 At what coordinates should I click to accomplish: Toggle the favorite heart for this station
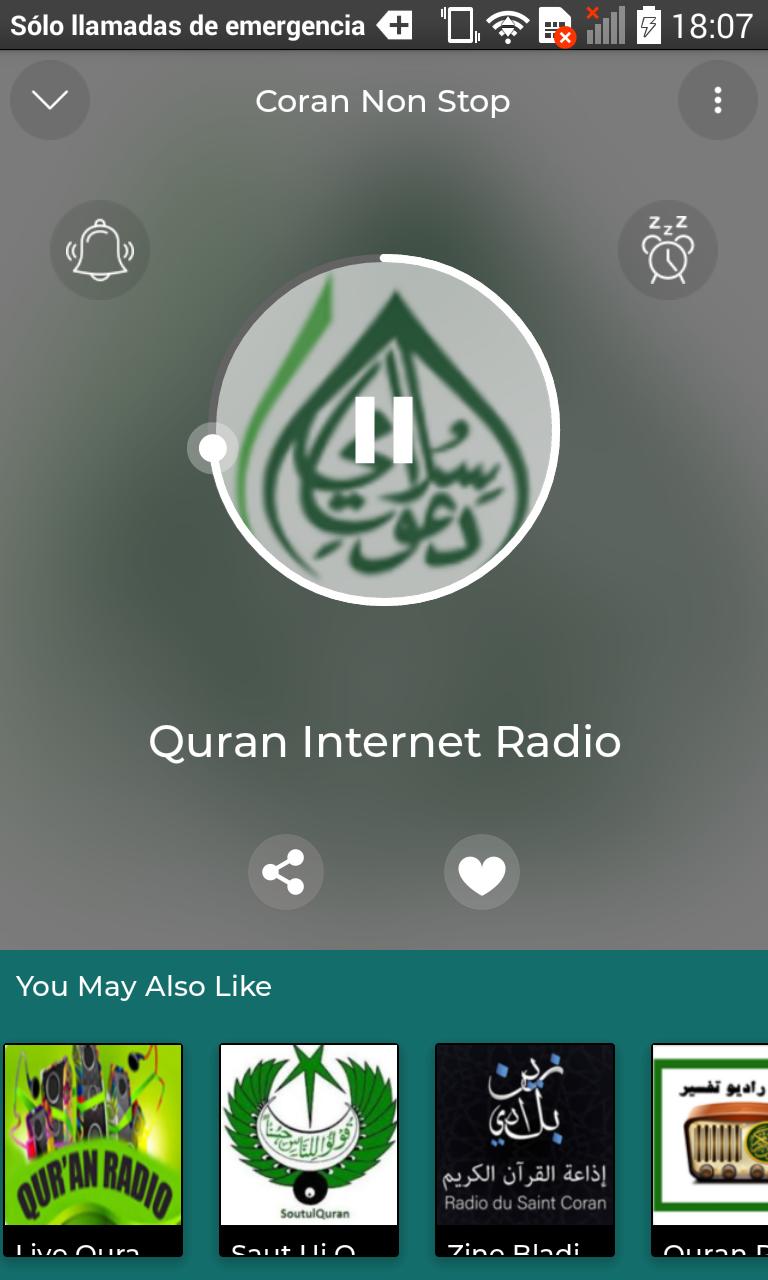481,871
